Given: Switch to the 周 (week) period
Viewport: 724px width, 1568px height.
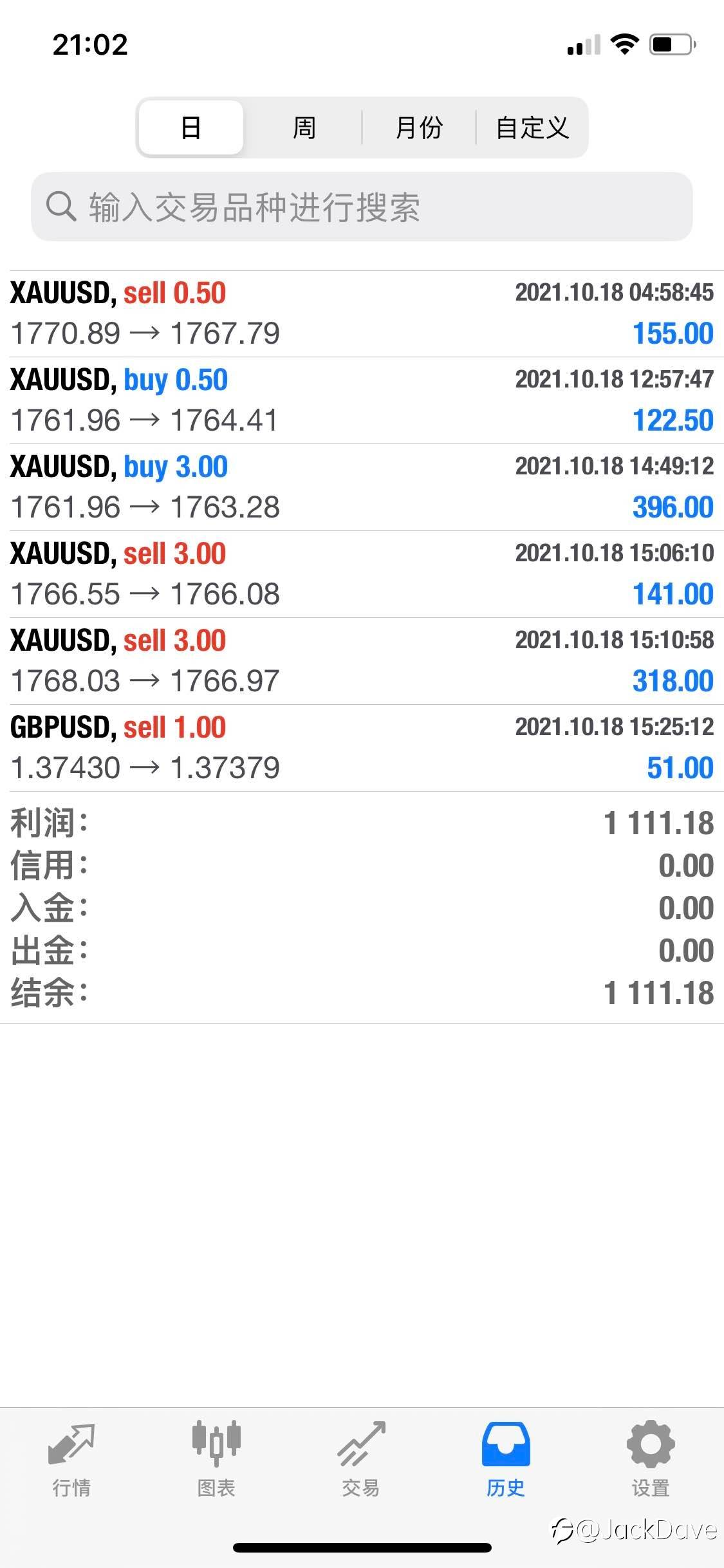Looking at the screenshot, I should [x=304, y=127].
